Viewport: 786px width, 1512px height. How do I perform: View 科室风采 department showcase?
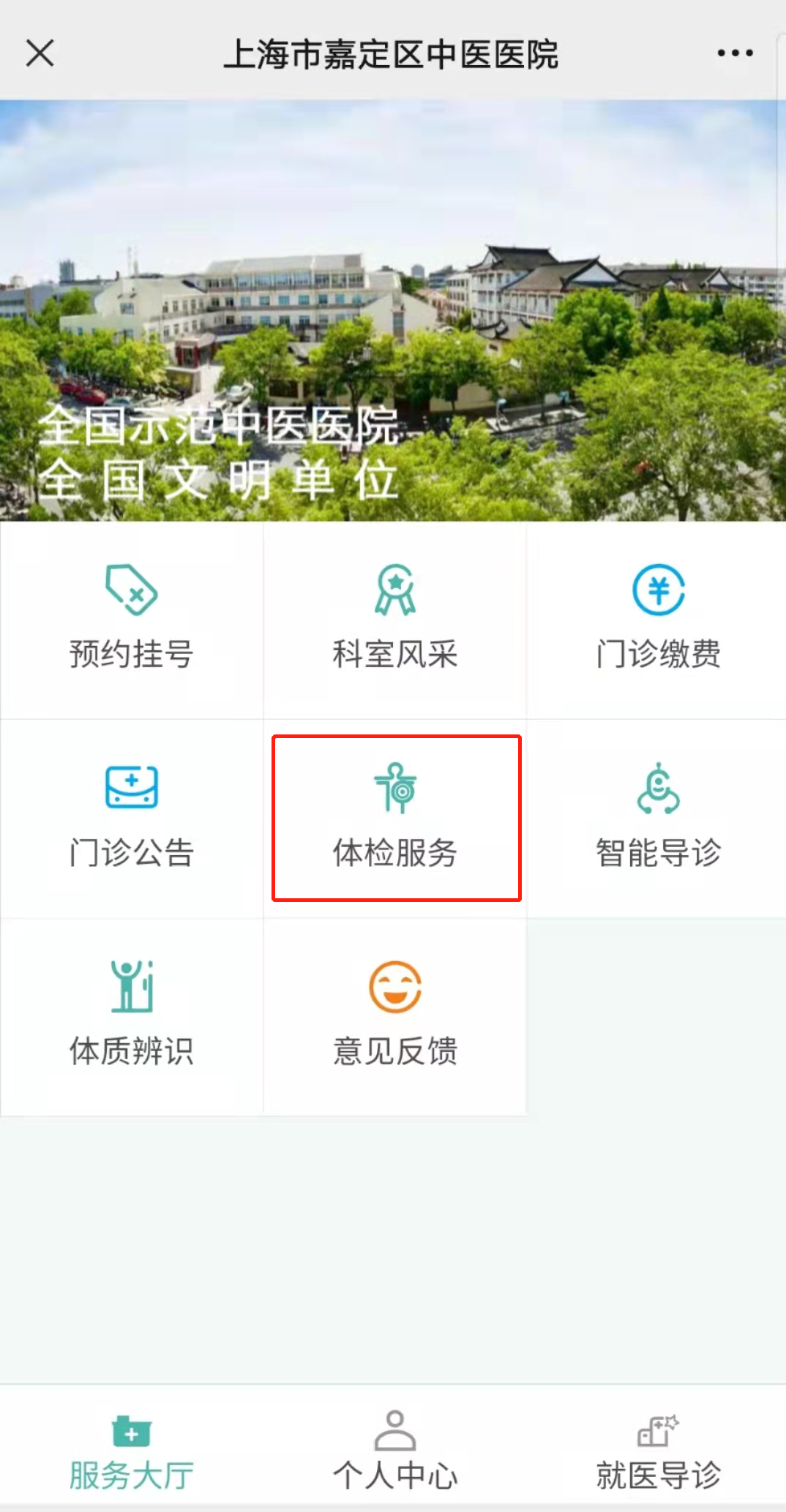[x=395, y=619]
